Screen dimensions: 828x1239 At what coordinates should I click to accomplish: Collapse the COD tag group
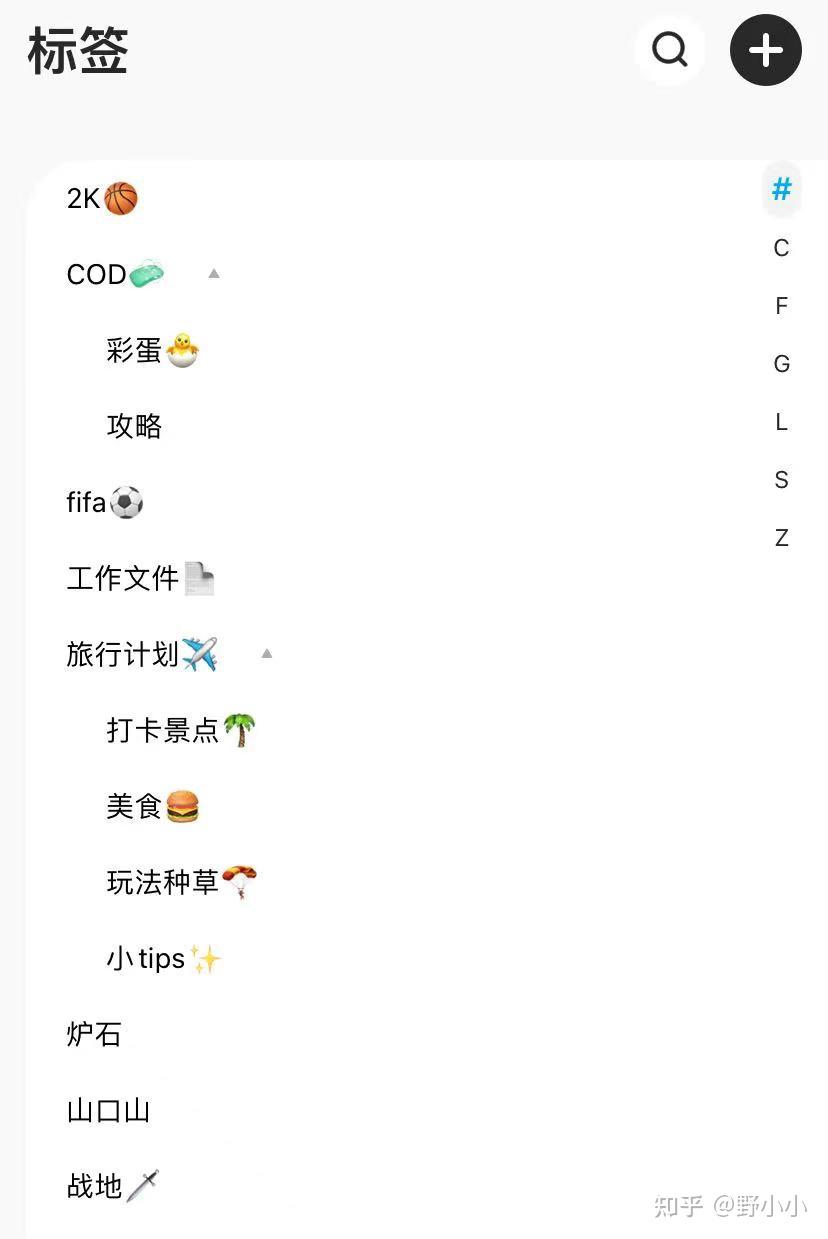click(x=213, y=274)
